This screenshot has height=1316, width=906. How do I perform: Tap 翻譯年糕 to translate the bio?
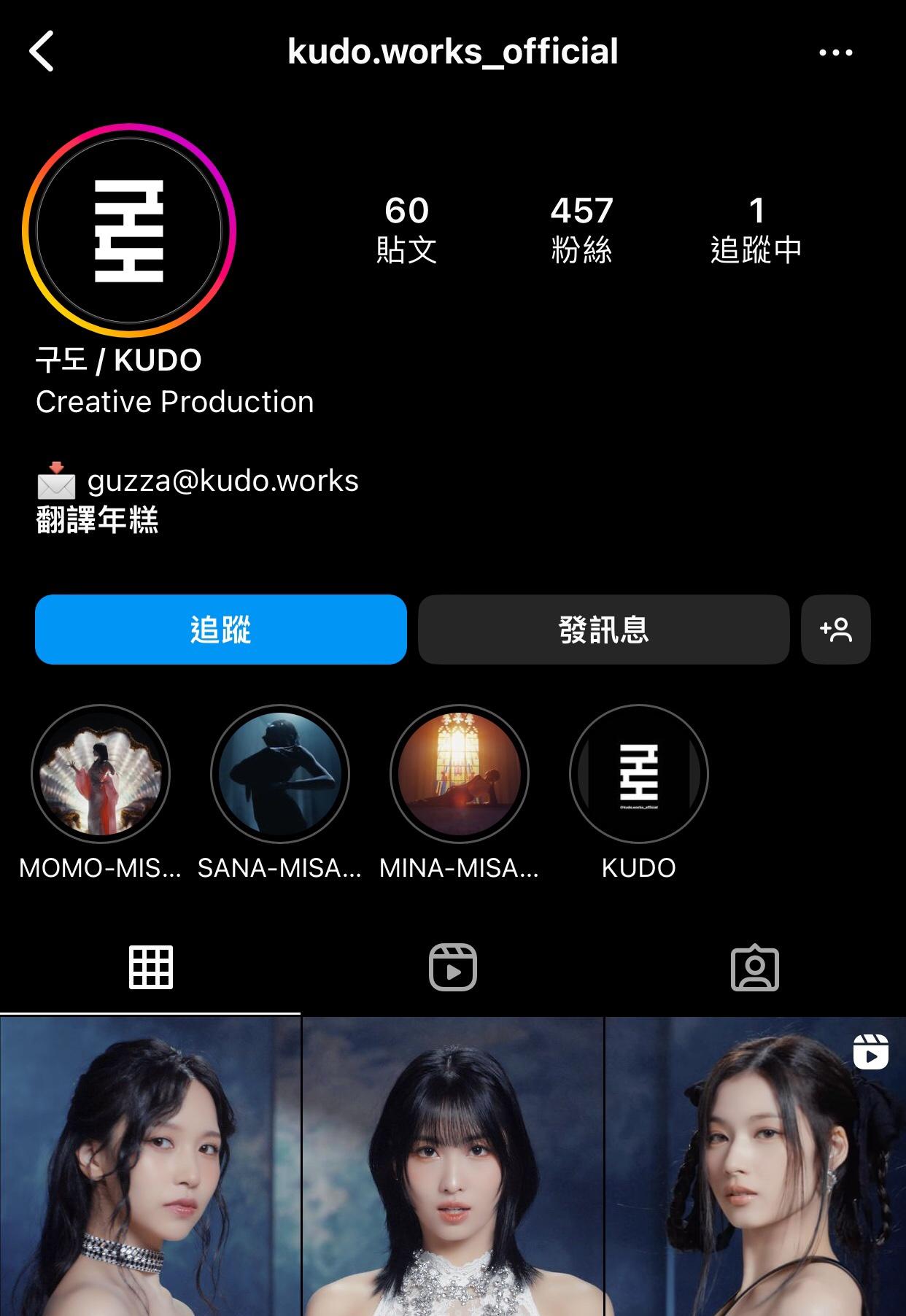point(97,521)
